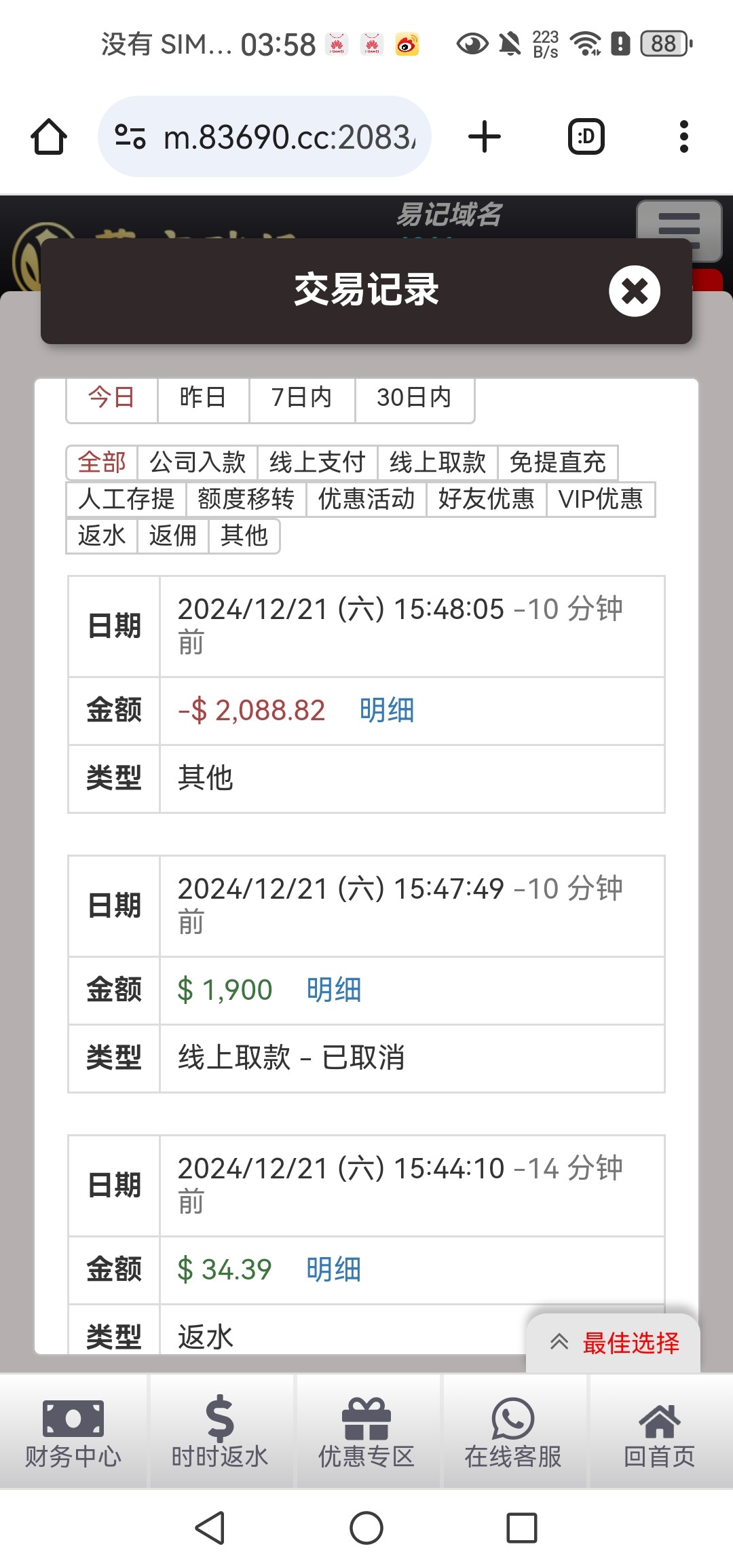Image resolution: width=733 pixels, height=1568 pixels.
Task: Open 财务中心 in the bottom bar
Action: tap(73, 1431)
